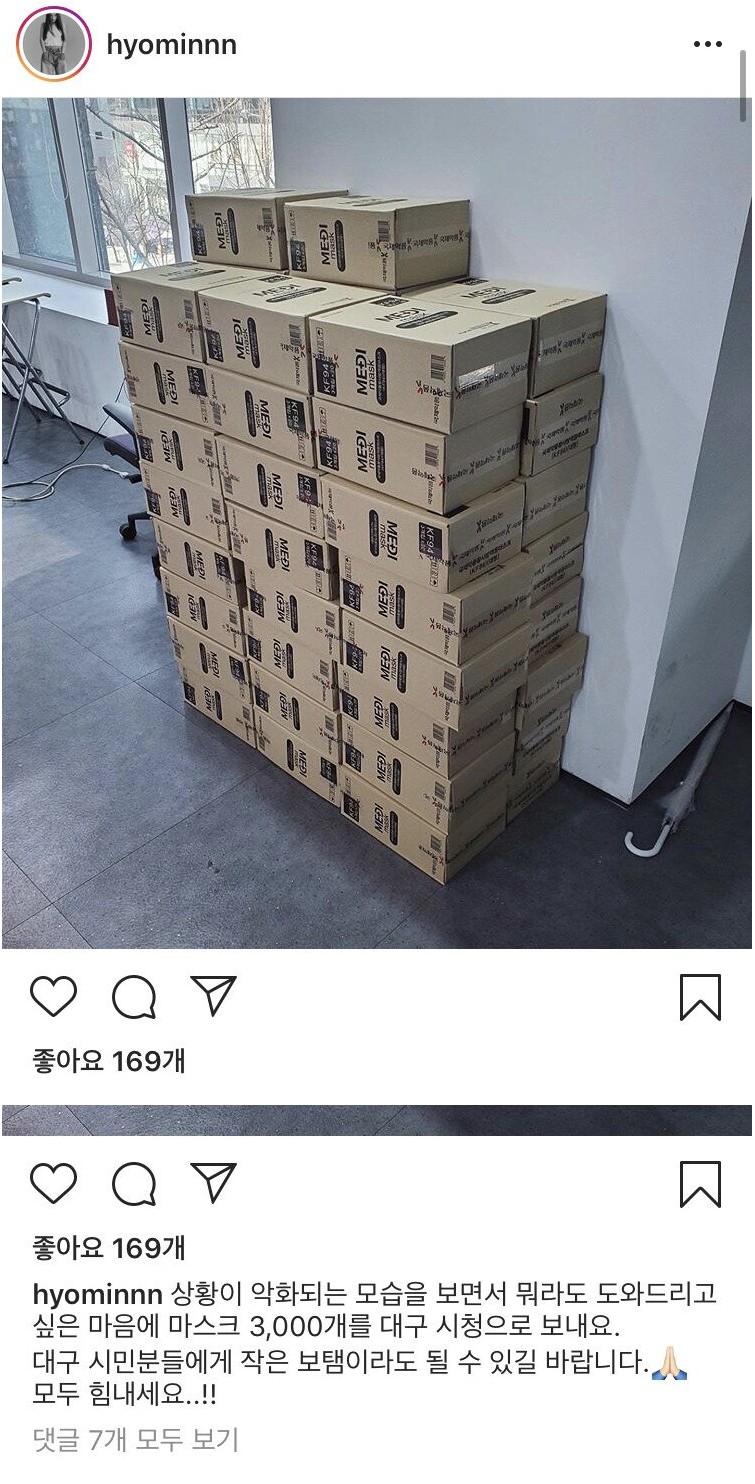
Task: Bookmark the post using the icon under the photo
Action: [700, 997]
